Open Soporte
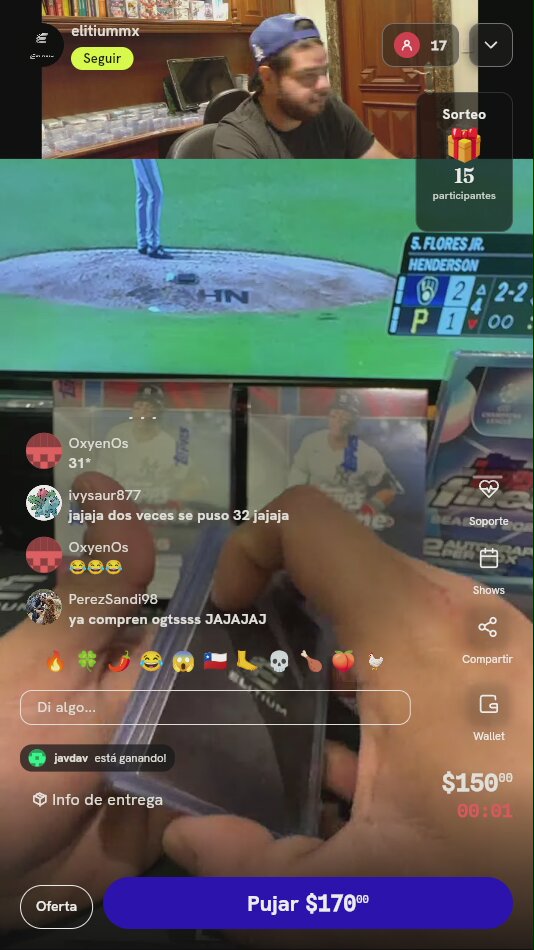 [489, 502]
